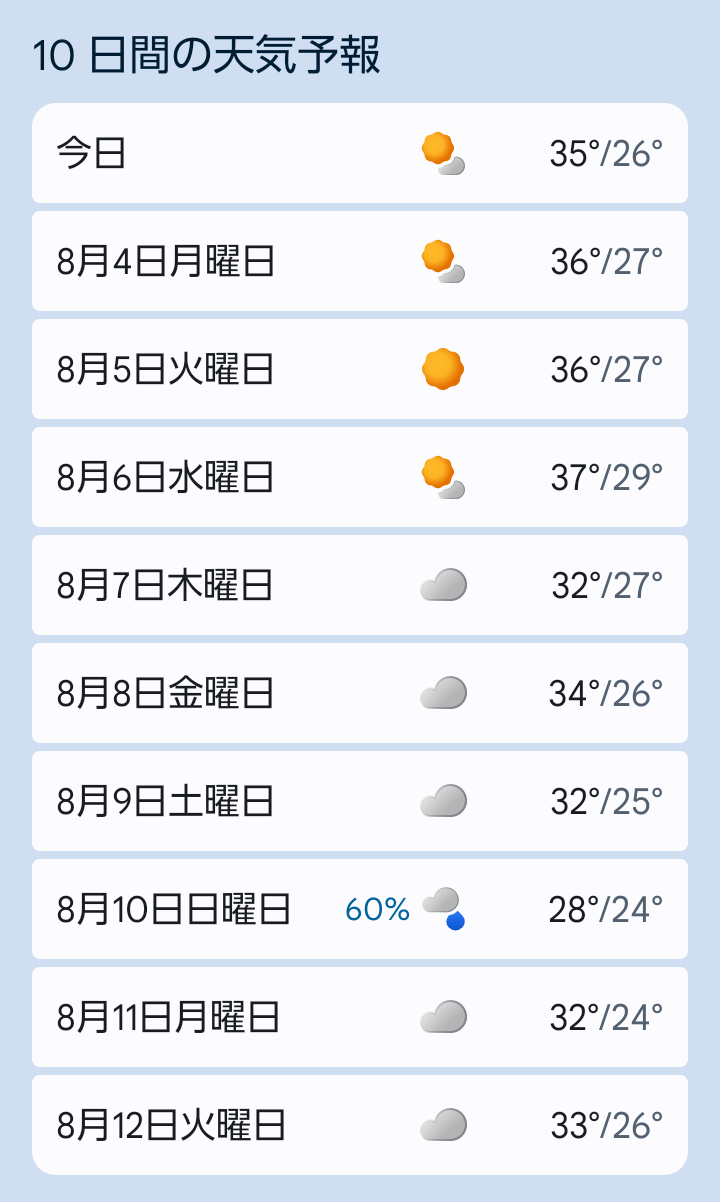Open today's forecast row (今日)
720x1202 pixels.
click(360, 153)
